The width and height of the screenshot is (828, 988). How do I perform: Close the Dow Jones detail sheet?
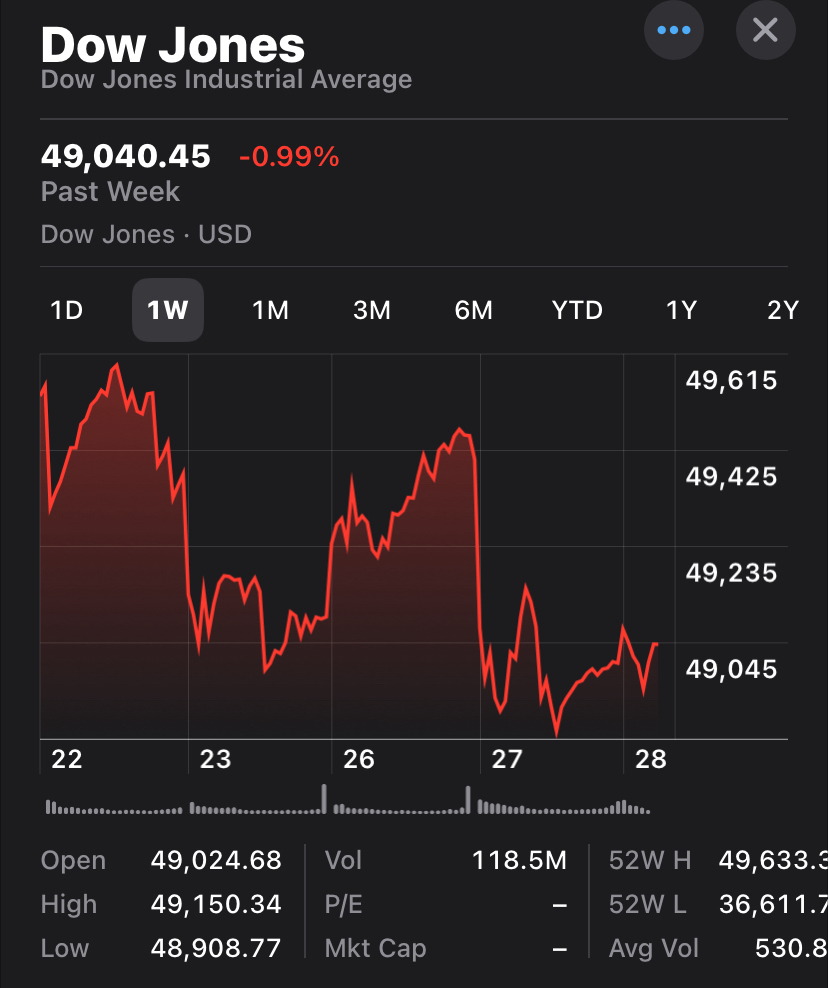point(765,30)
